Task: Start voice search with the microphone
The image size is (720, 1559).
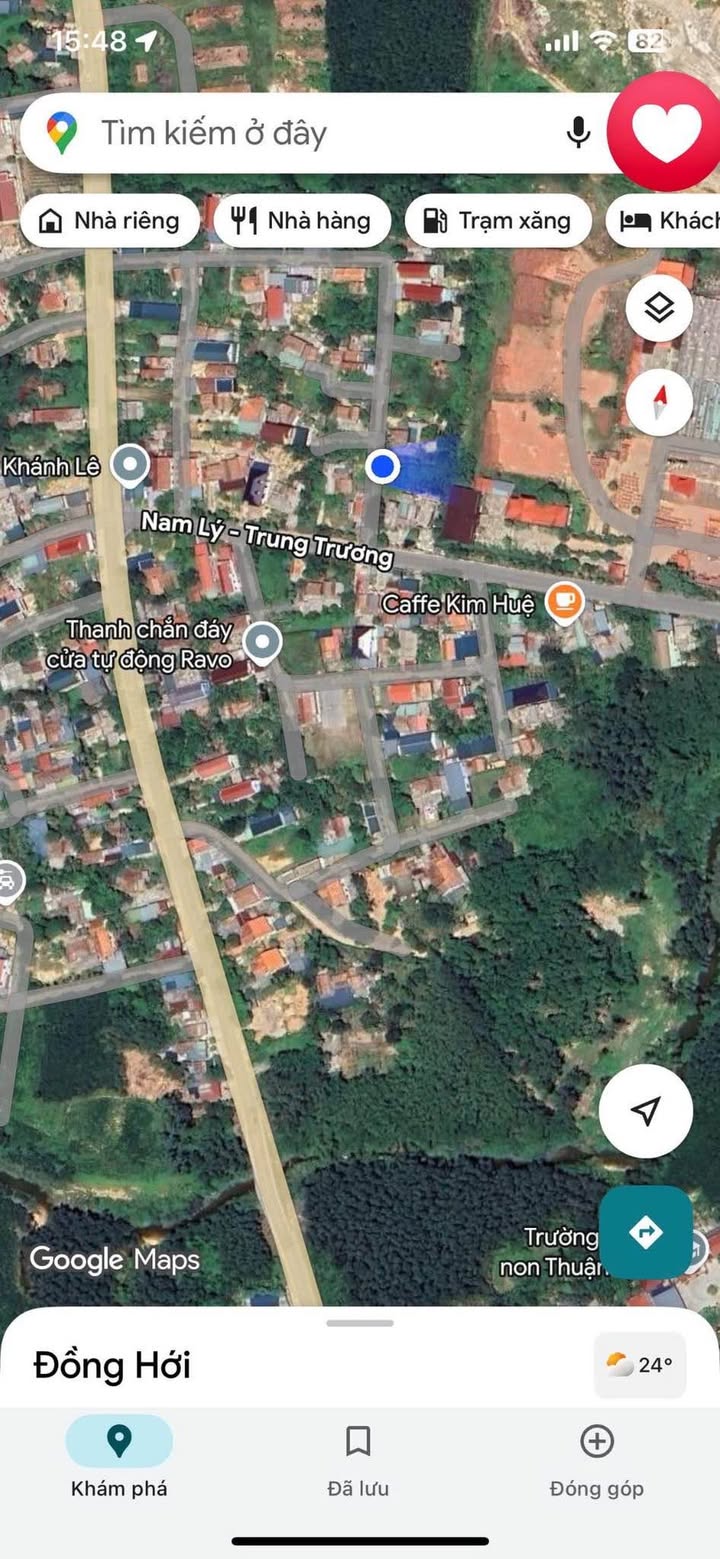Action: pos(578,133)
